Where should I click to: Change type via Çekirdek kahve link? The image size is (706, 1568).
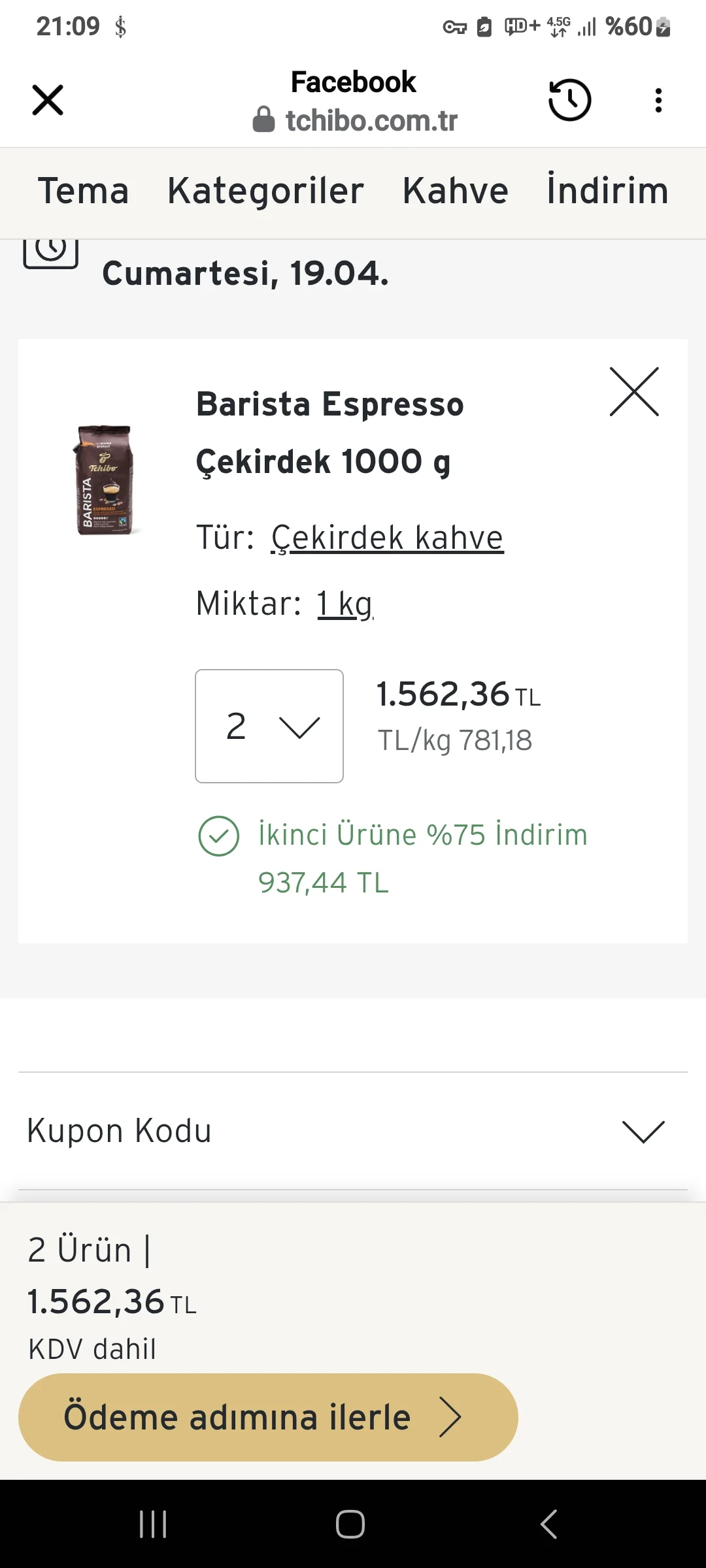pos(387,538)
